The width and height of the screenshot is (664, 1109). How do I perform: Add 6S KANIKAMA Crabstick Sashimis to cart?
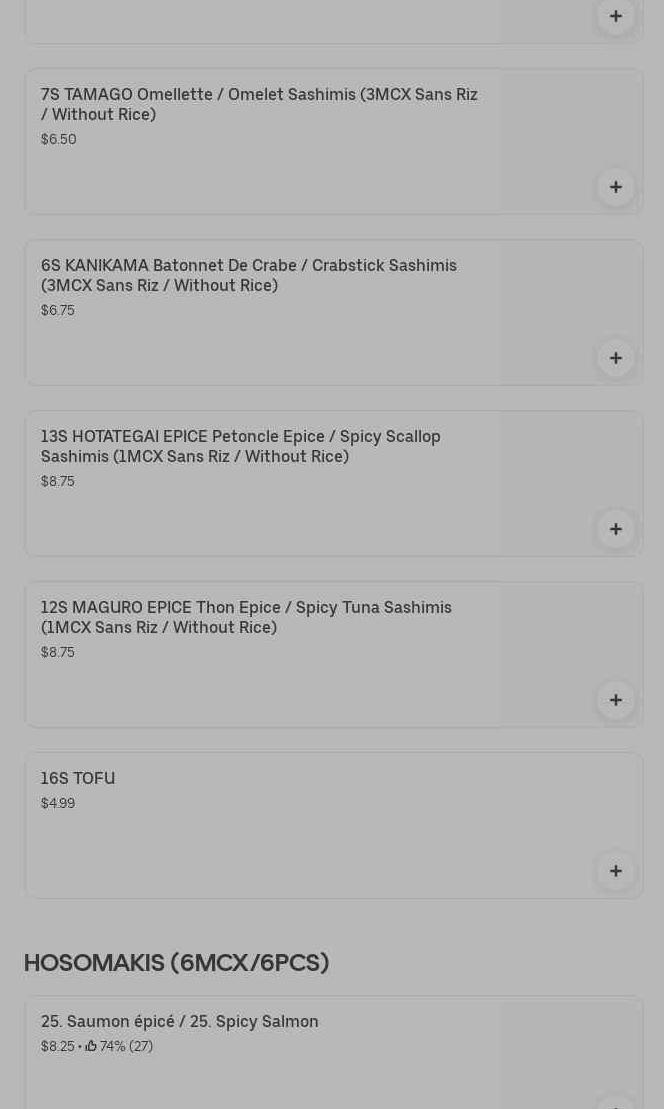615,358
